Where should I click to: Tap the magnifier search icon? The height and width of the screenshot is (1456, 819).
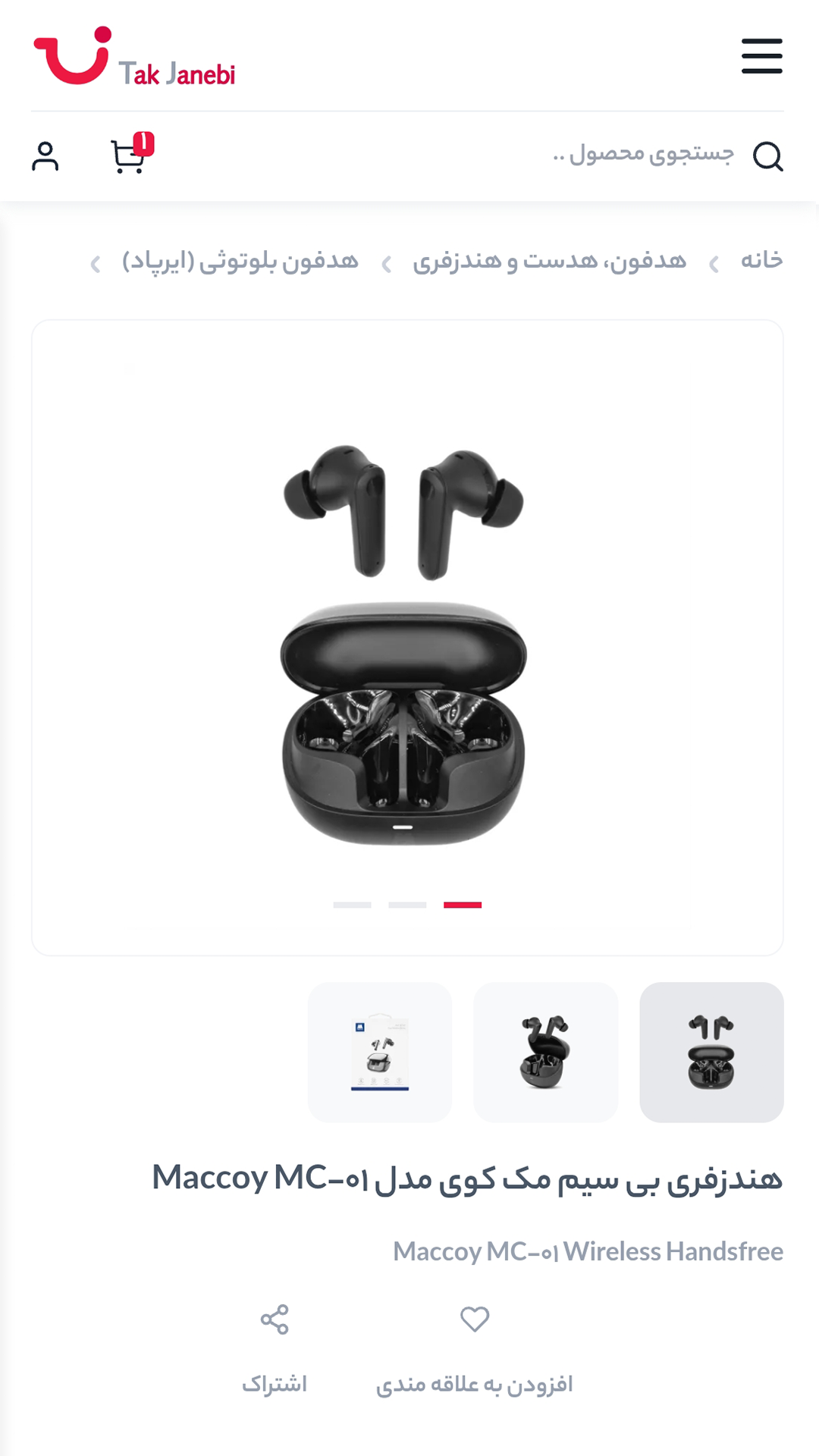(x=767, y=157)
